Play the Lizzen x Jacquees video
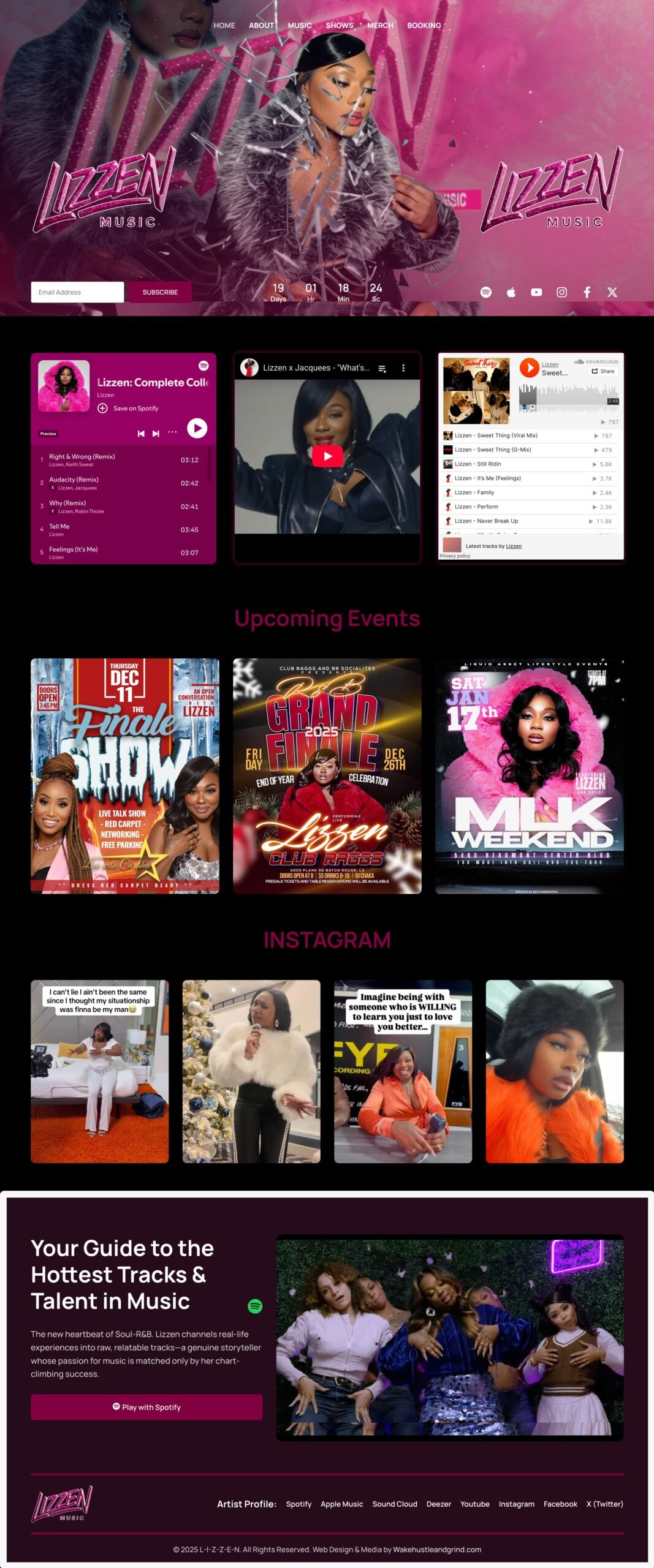This screenshot has height=1568, width=654. pos(327,456)
